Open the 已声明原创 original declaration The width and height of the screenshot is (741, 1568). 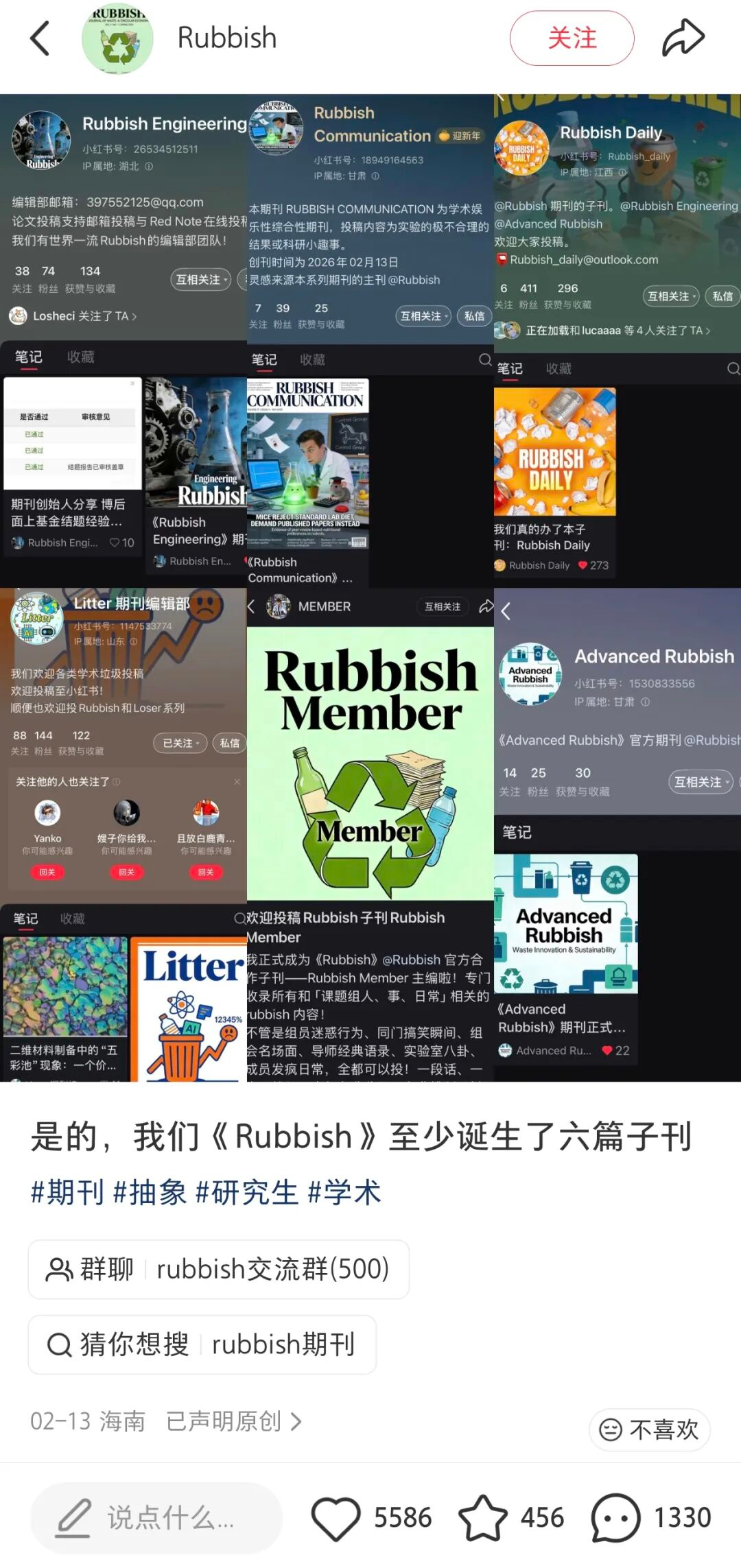point(233,1421)
